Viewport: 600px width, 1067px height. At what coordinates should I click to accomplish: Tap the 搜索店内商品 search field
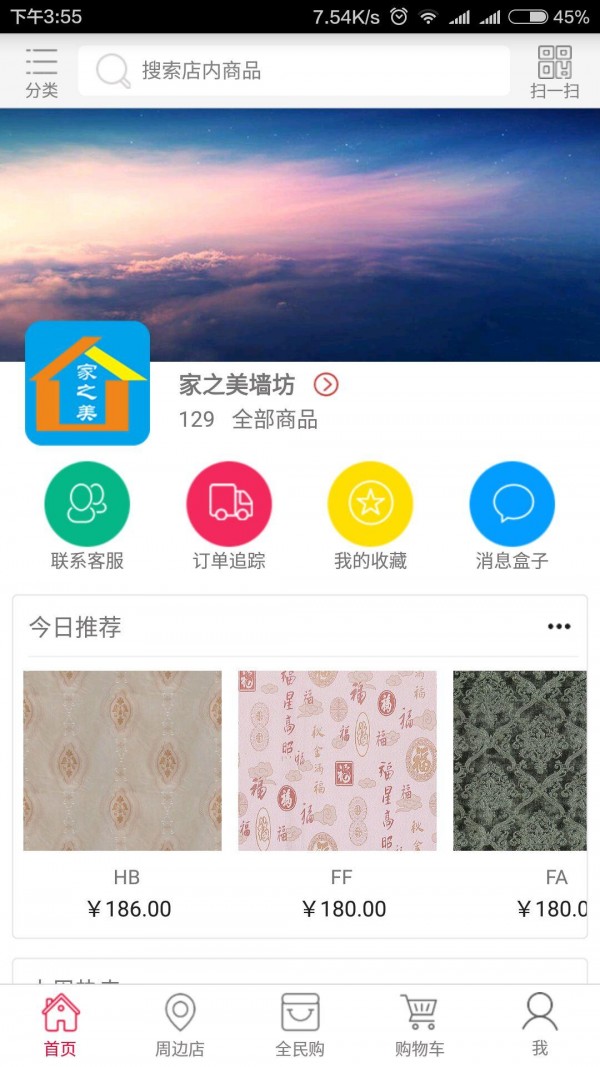[294, 71]
